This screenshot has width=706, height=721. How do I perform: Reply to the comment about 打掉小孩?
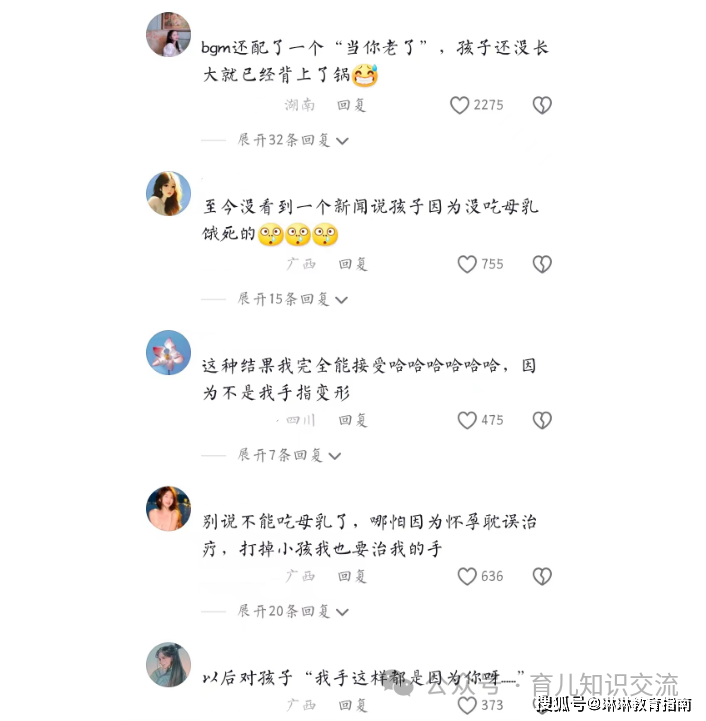[x=352, y=576]
